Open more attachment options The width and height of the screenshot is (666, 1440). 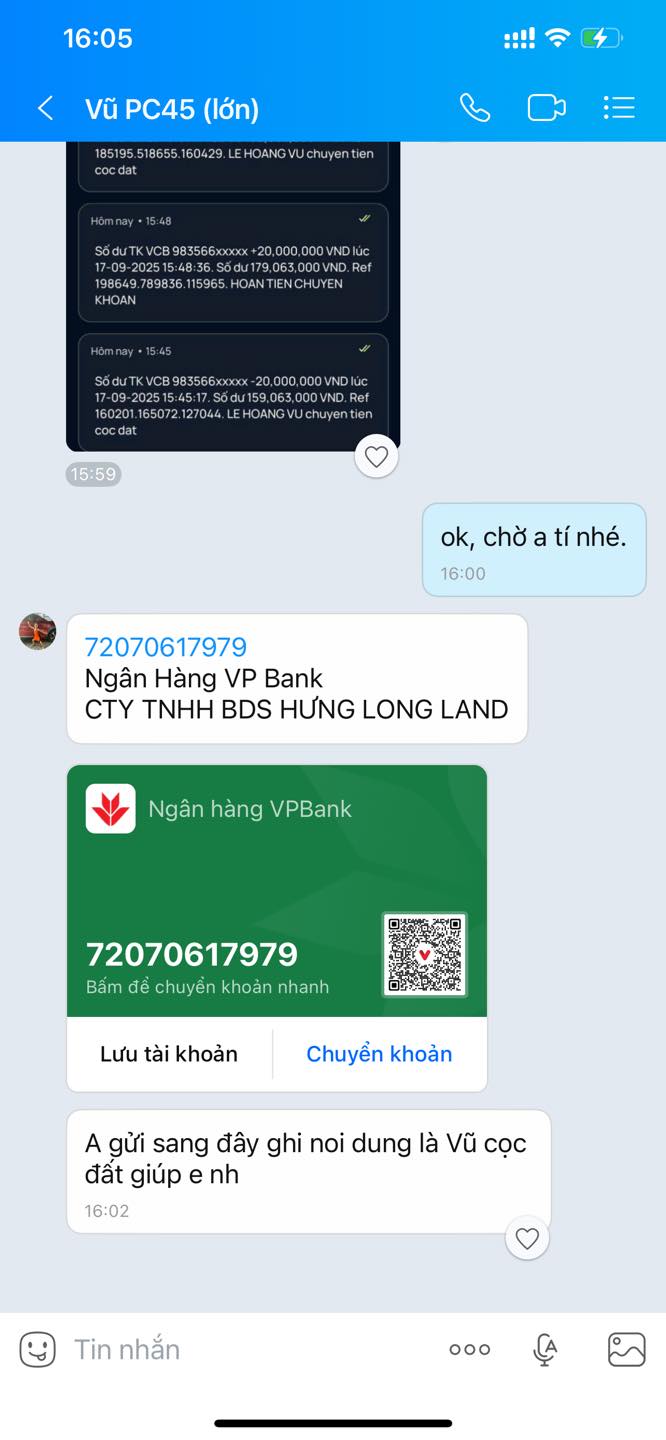[469, 1350]
